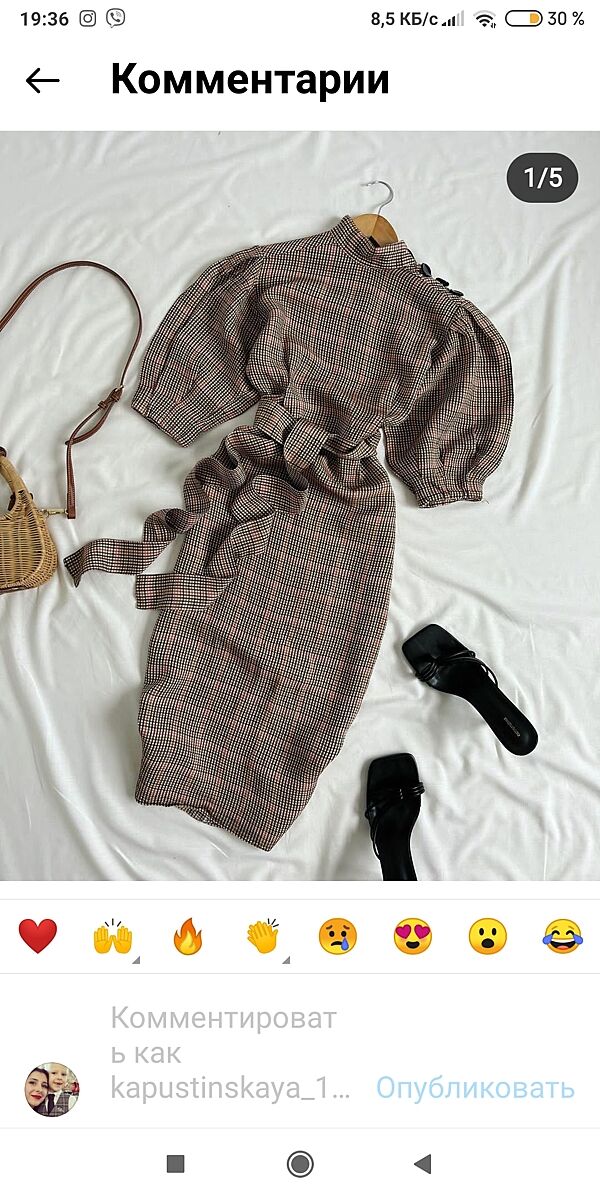Add the heart-eyes face emoji
The width and height of the screenshot is (600, 1200).
[413, 937]
